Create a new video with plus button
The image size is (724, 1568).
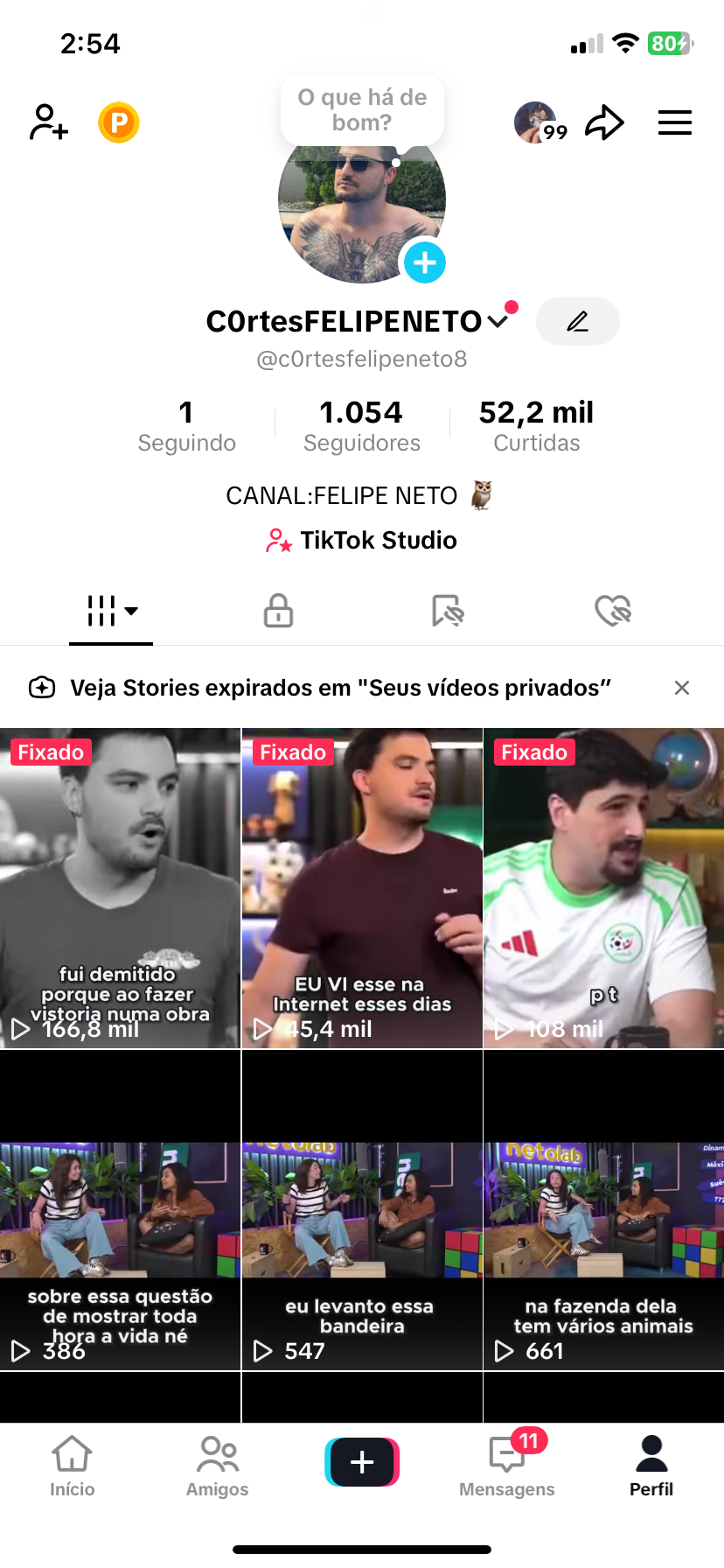click(x=362, y=1462)
